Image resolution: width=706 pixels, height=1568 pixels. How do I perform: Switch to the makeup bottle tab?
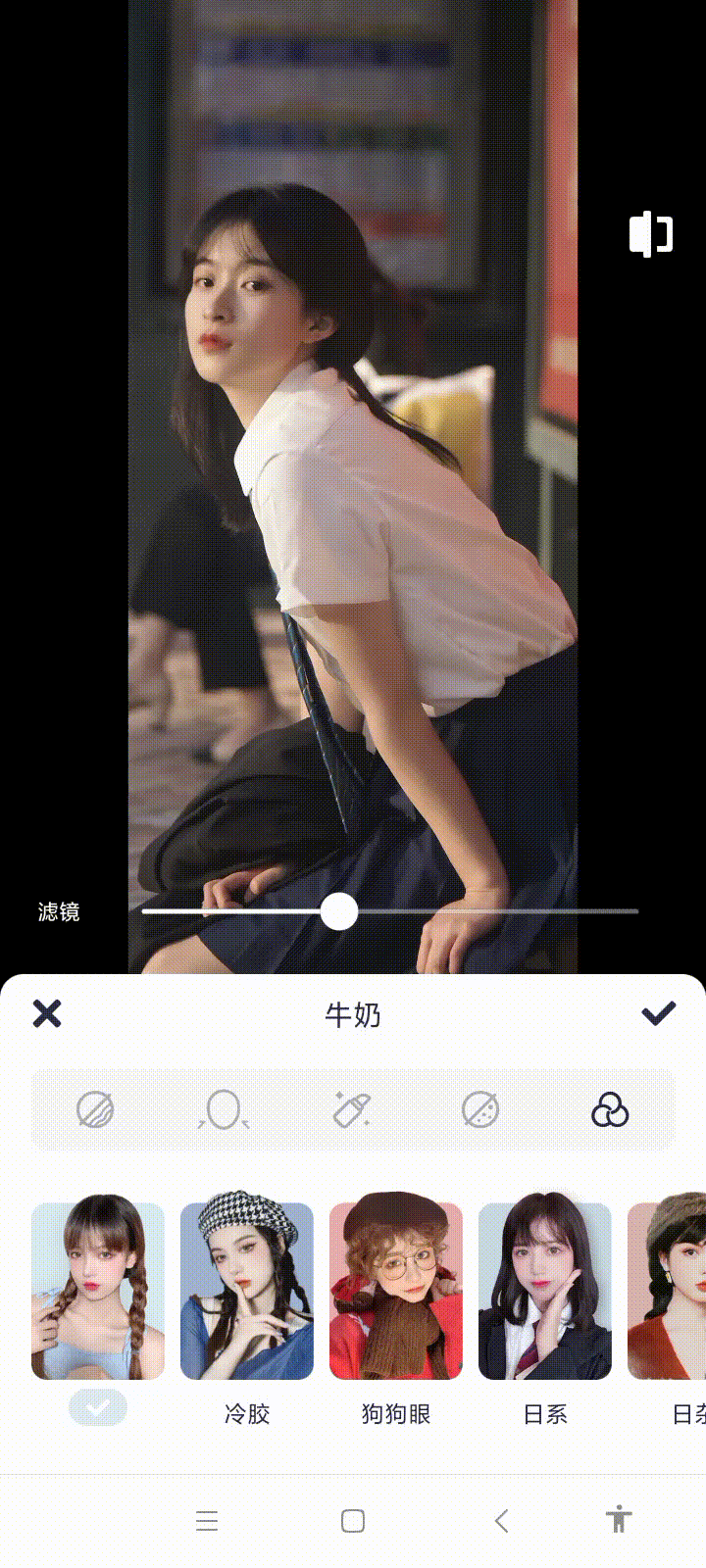tap(351, 1110)
